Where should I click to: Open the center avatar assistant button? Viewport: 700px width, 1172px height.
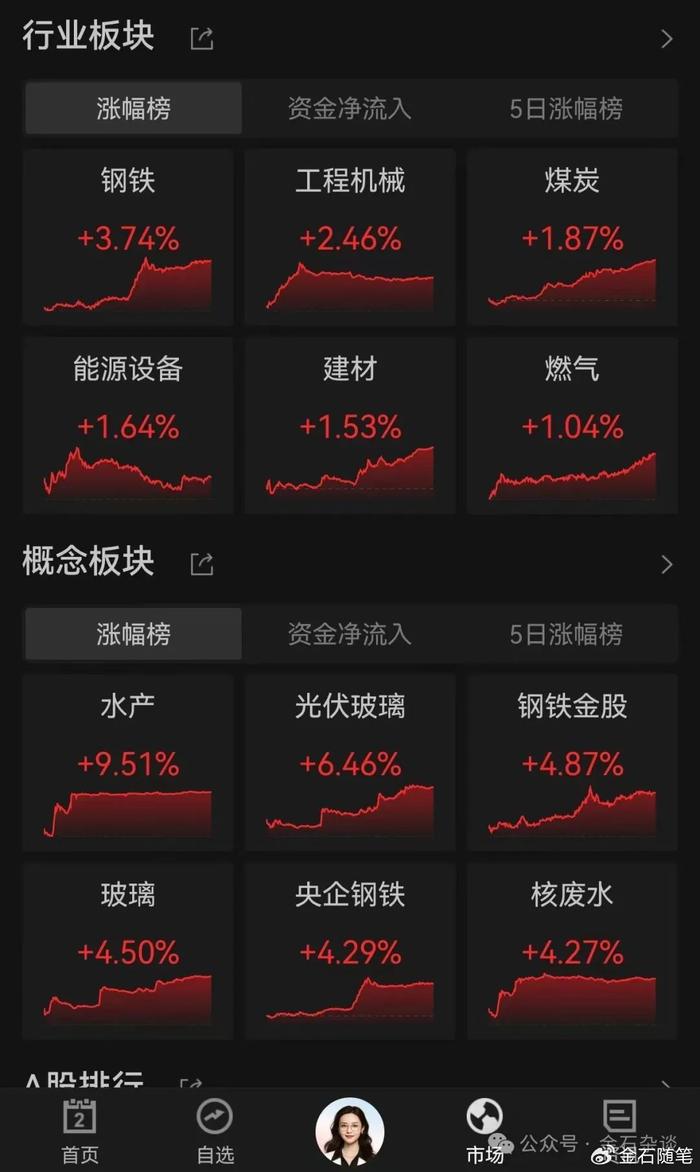pos(350,1131)
